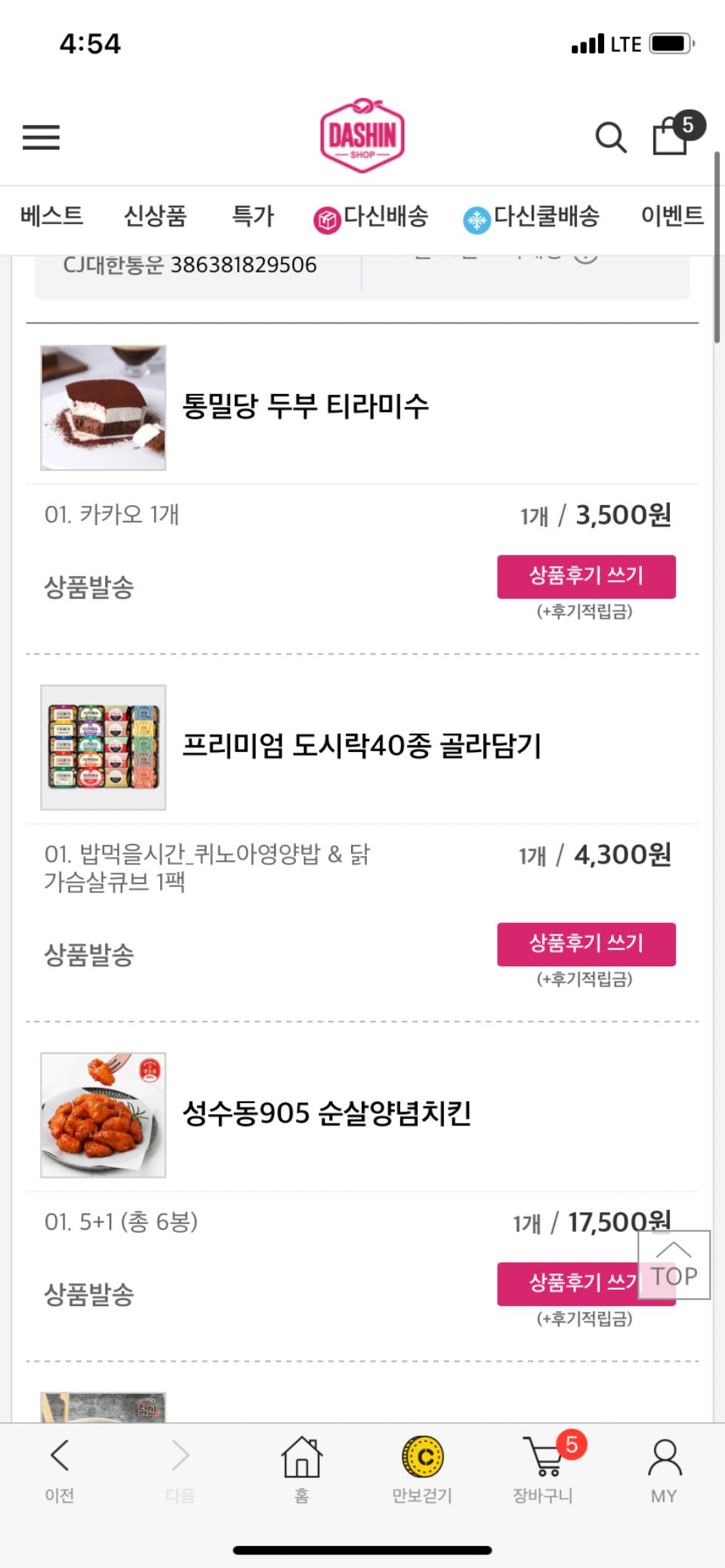Switch to the 베스트 tab
This screenshot has width=725, height=1568.
click(51, 216)
